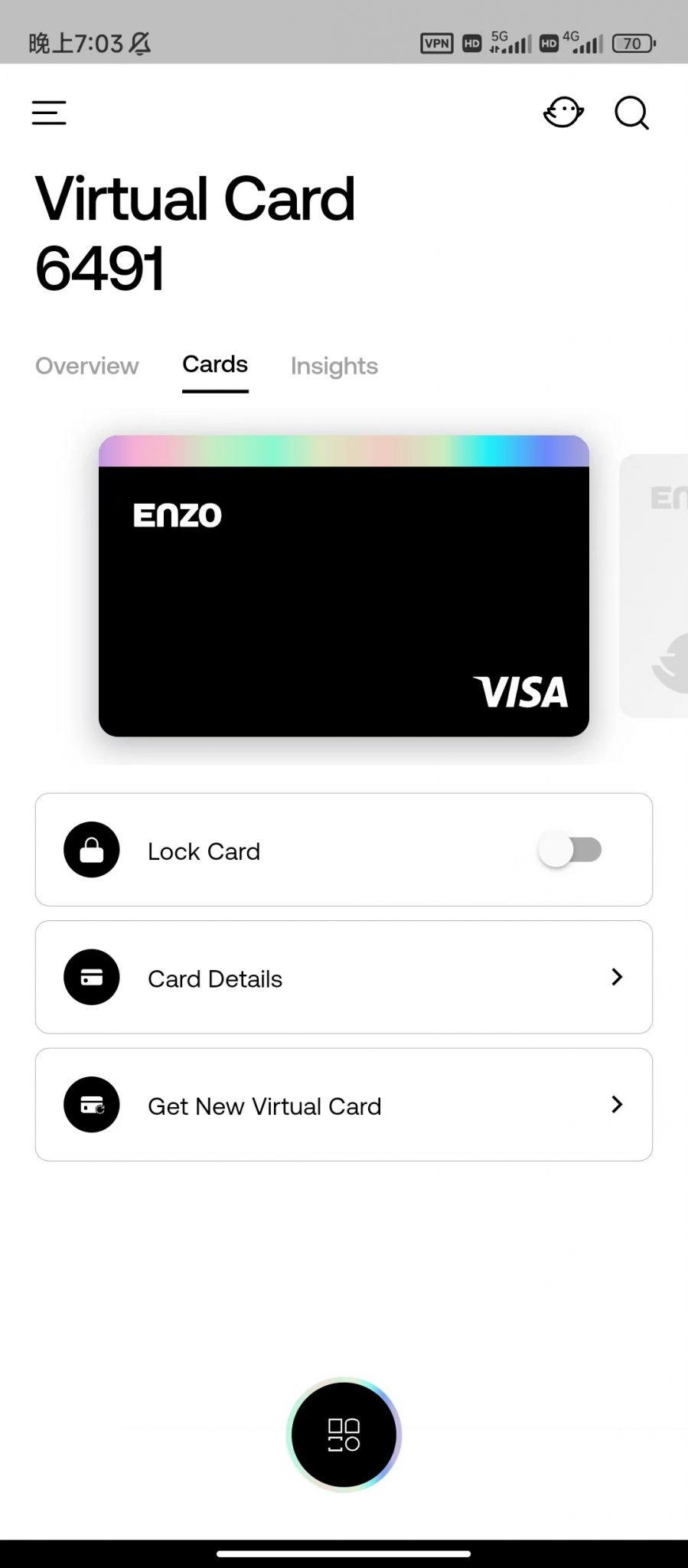Open Card Details
Image resolution: width=688 pixels, height=1568 pixels.
[344, 978]
